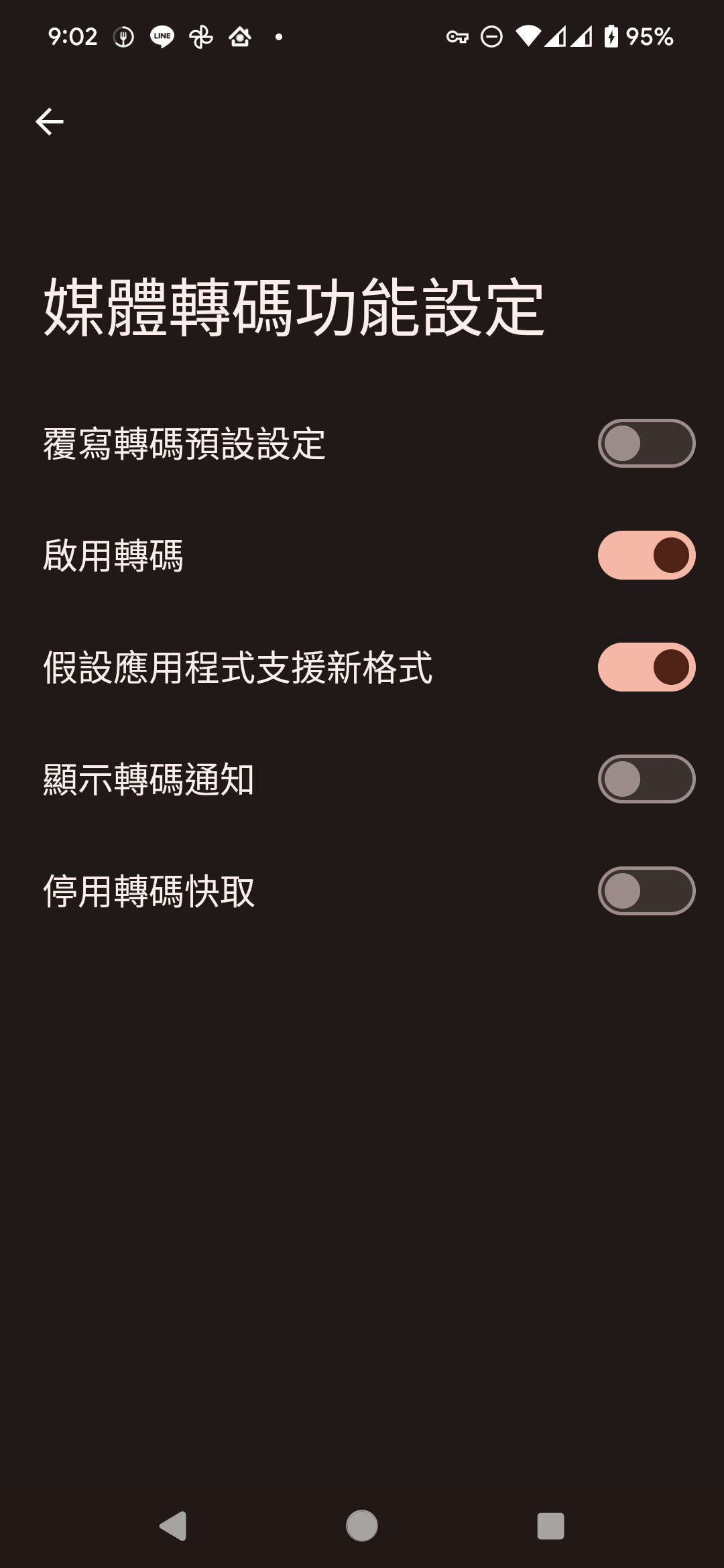Tap the system home button
Image resolution: width=724 pixels, height=1568 pixels.
[362, 1526]
